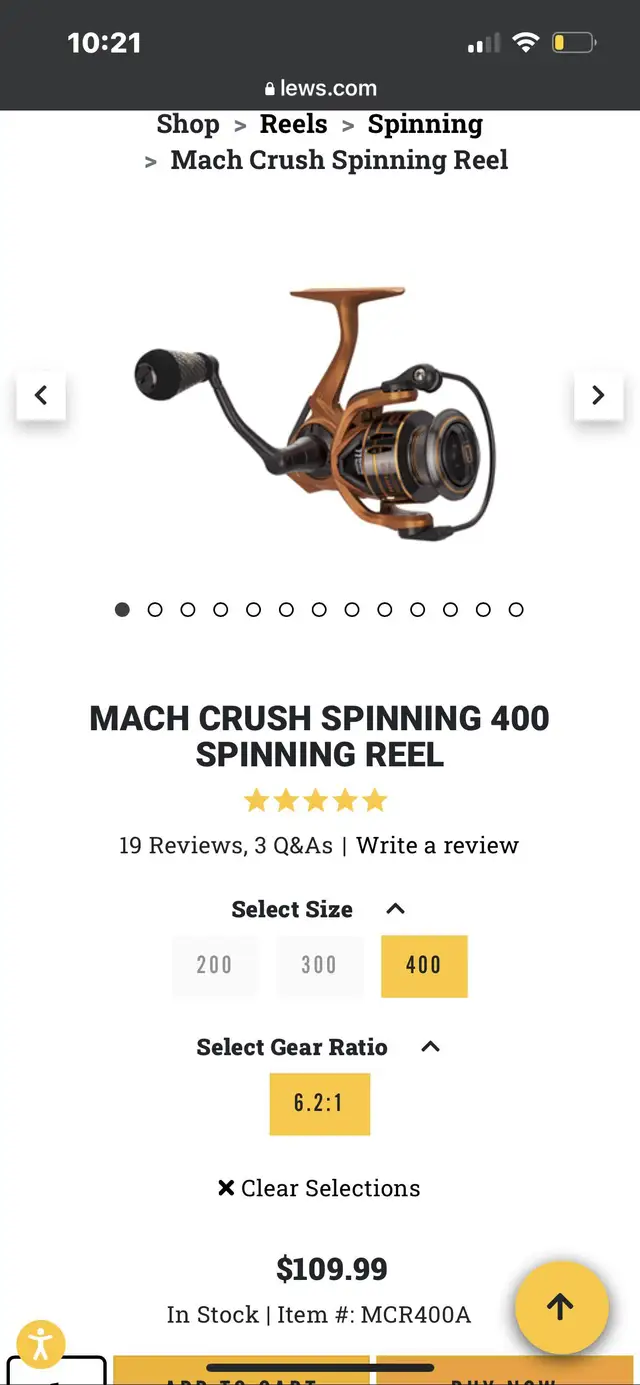This screenshot has height=1385, width=640.
Task: Open the Shop breadcrumb link
Action: 188,125
